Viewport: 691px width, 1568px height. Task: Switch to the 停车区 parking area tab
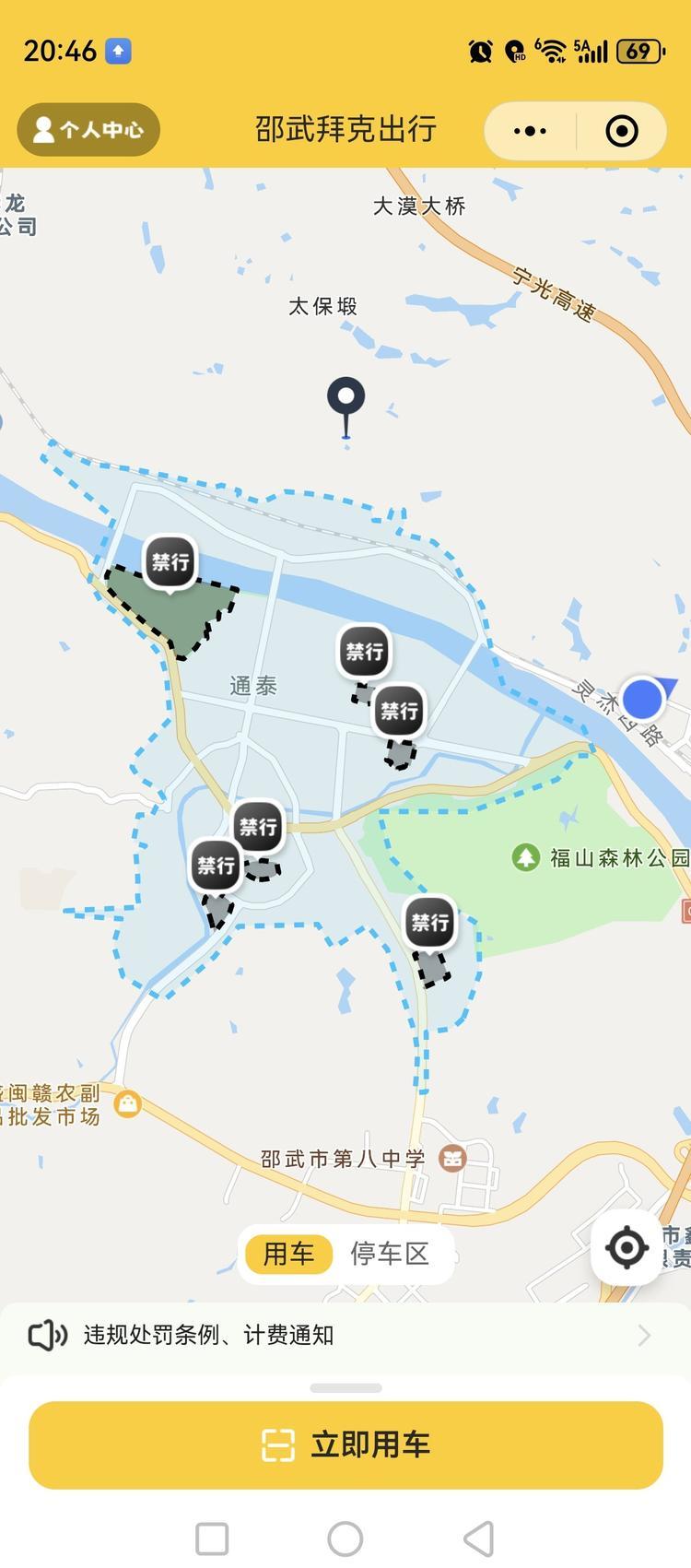tap(390, 1254)
